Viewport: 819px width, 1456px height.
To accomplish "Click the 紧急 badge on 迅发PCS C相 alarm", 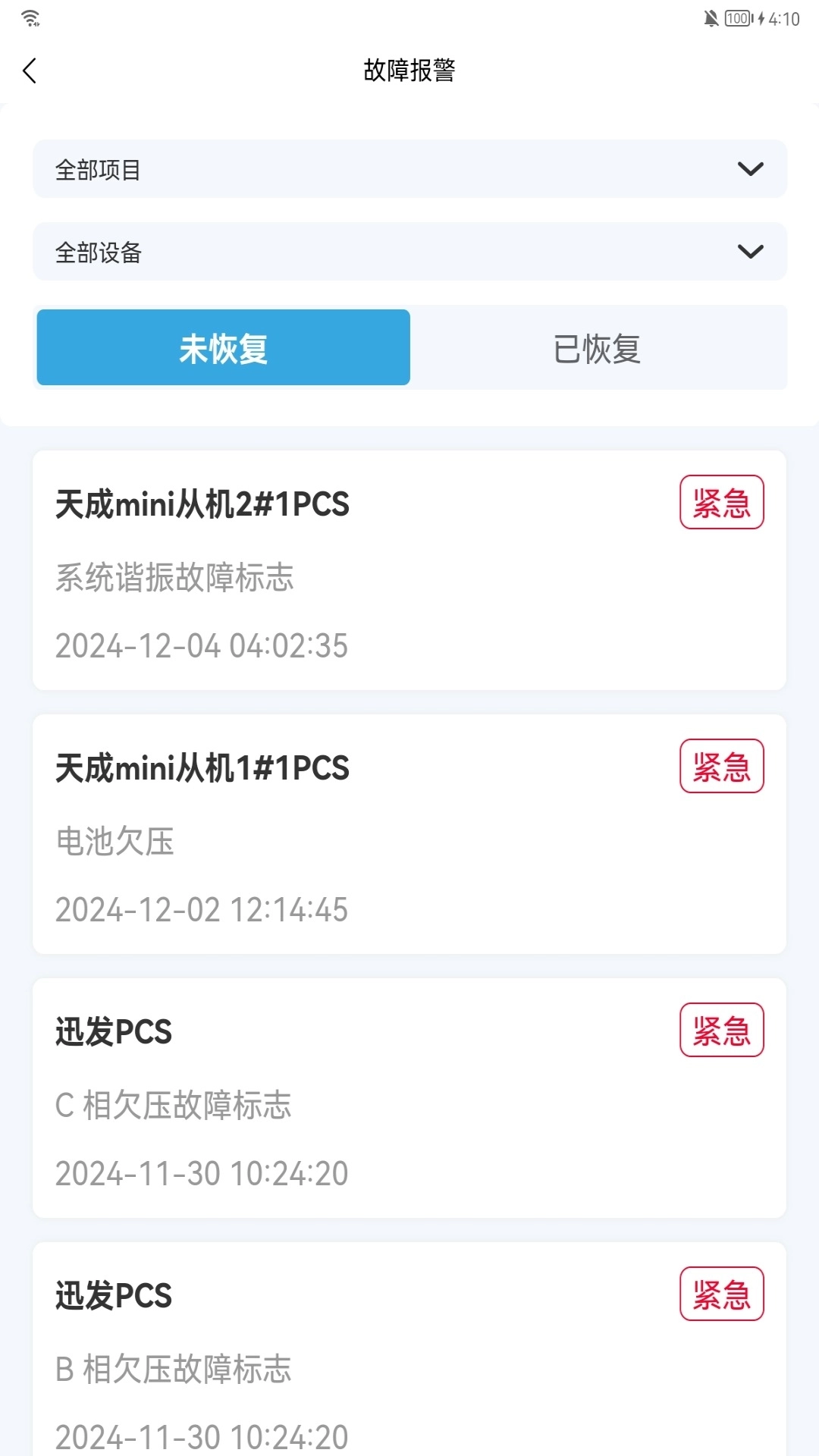I will coord(721,1029).
